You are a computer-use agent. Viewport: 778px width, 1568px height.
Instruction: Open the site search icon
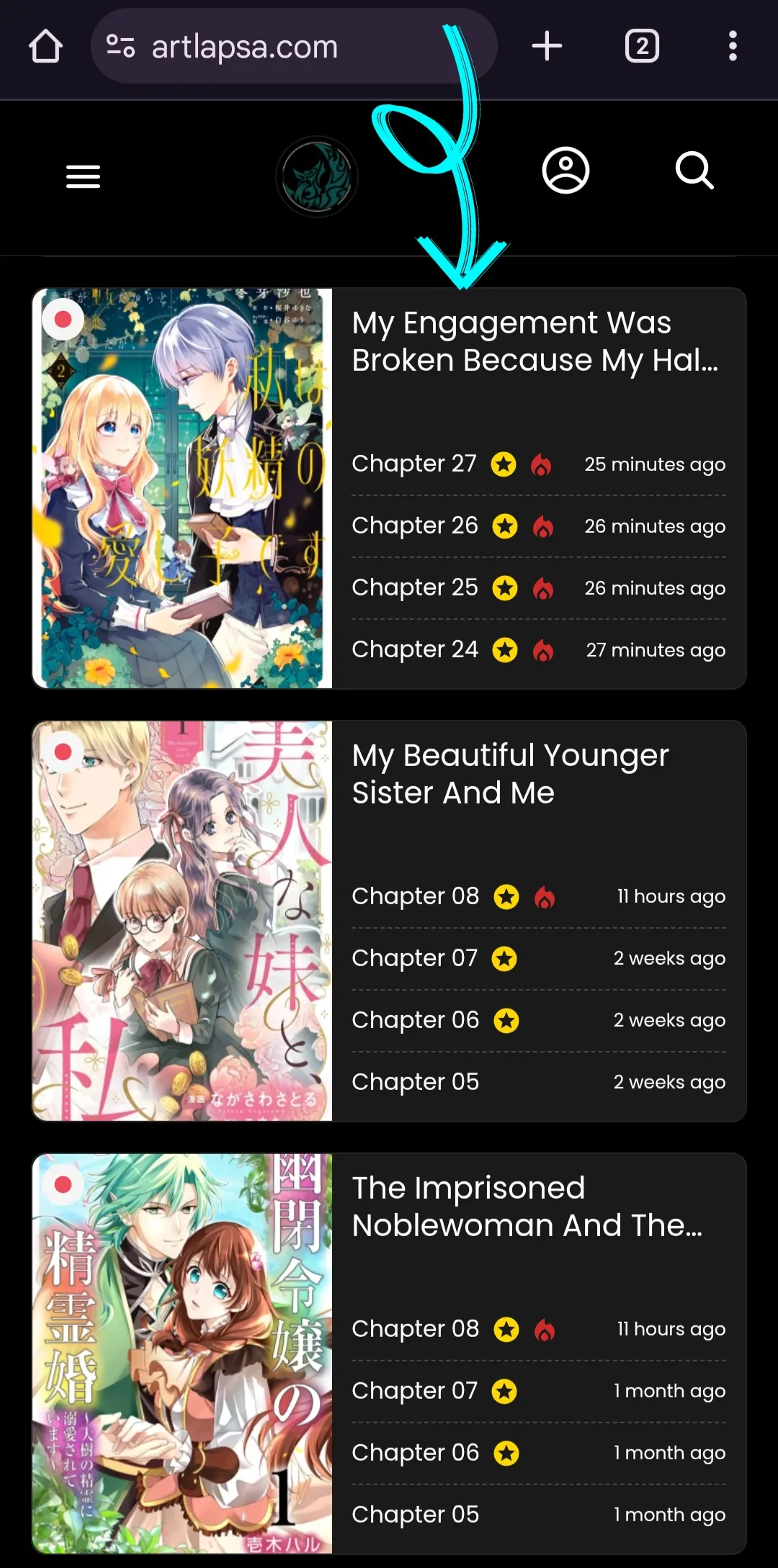pos(694,171)
